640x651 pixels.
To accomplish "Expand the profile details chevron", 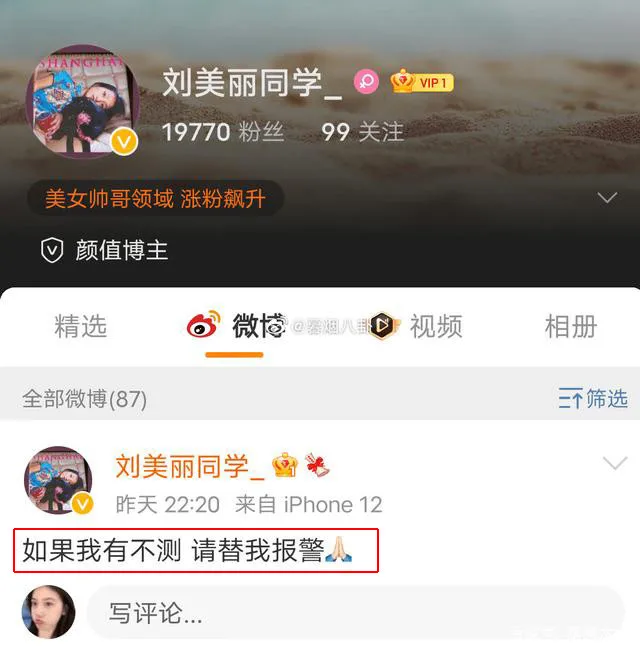I will click(x=607, y=198).
